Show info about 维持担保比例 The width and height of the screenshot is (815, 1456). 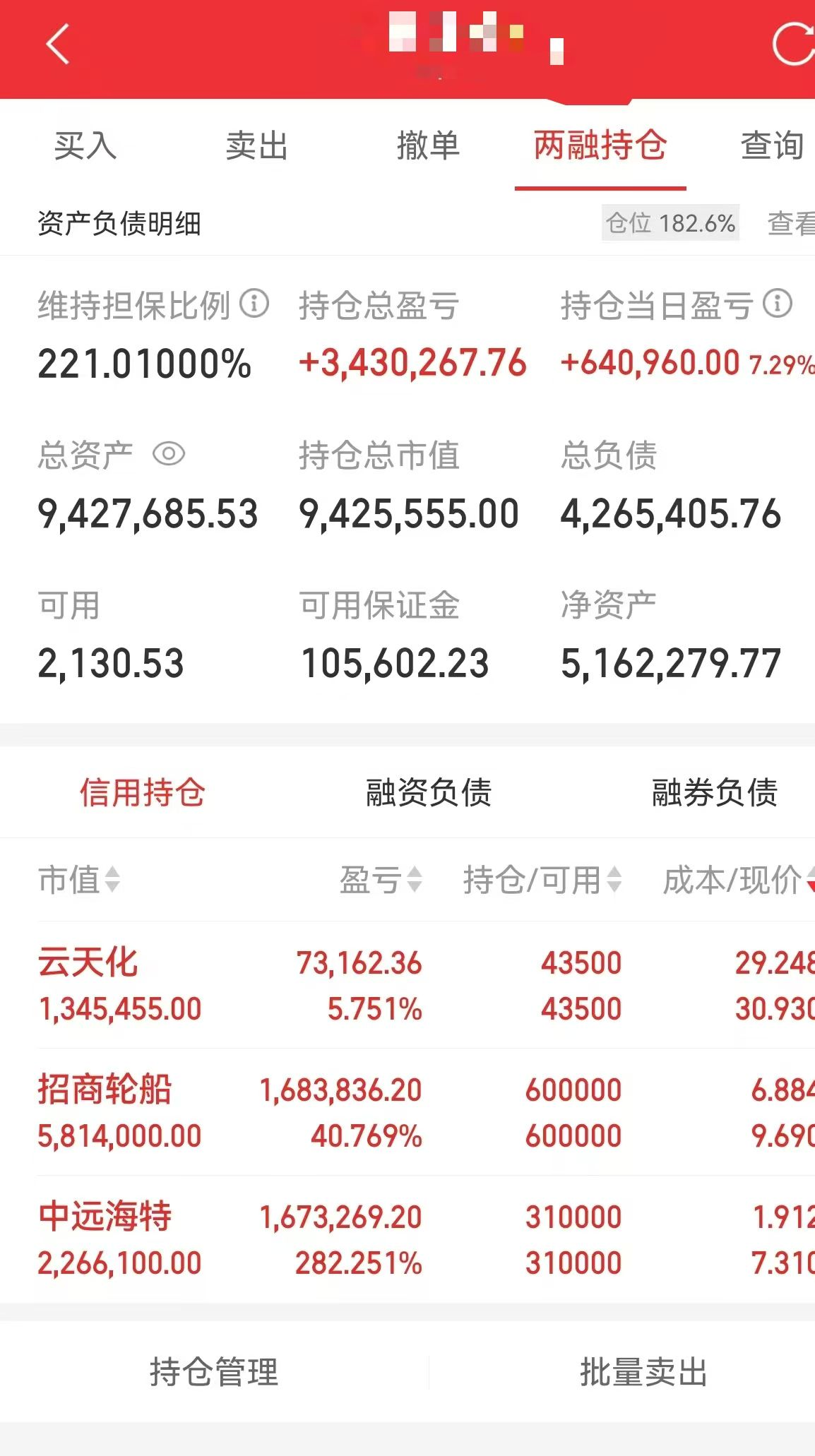254,304
